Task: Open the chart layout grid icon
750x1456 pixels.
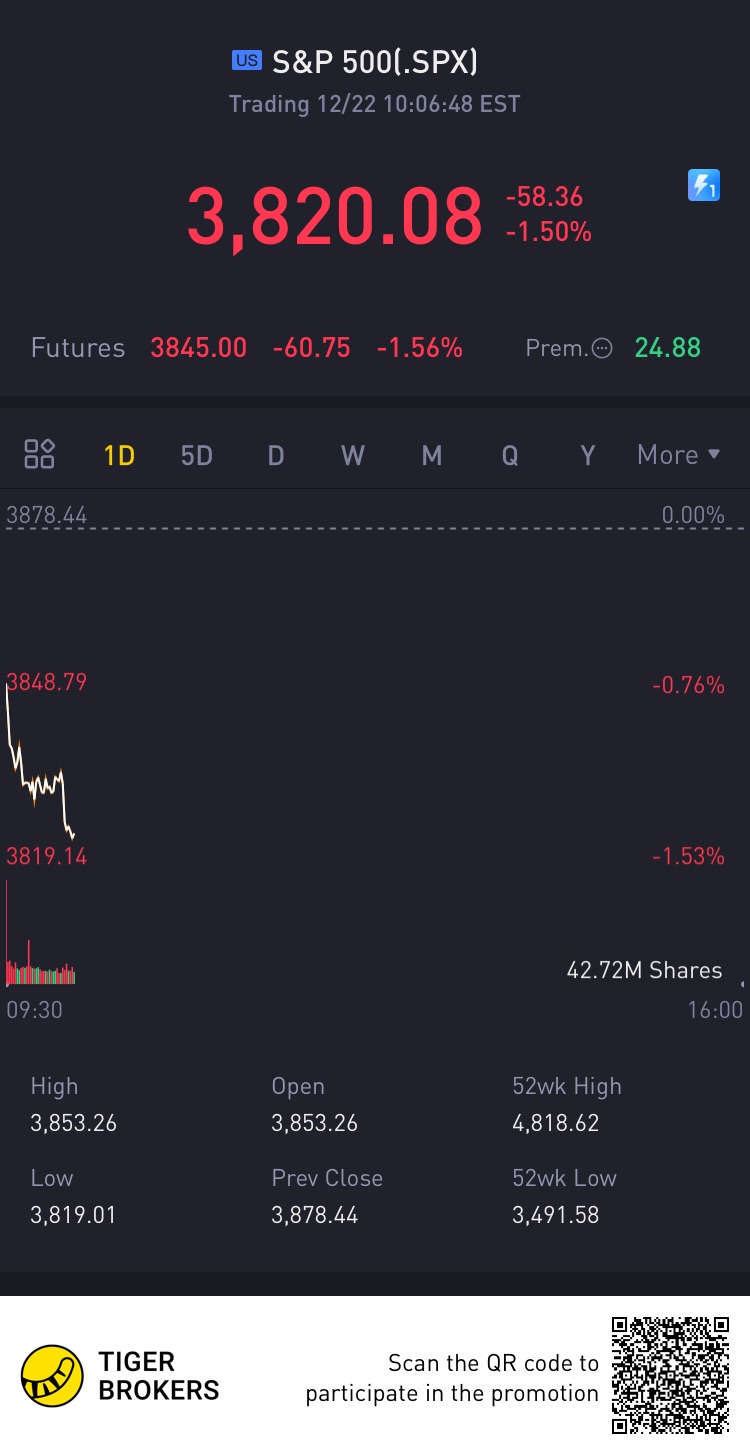Action: pyautogui.click(x=40, y=454)
